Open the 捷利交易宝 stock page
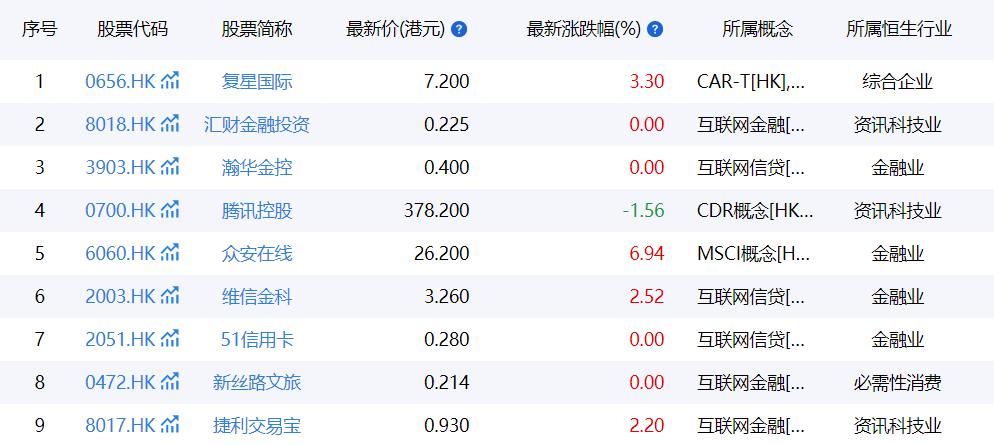The height and width of the screenshot is (445, 994). [x=257, y=425]
